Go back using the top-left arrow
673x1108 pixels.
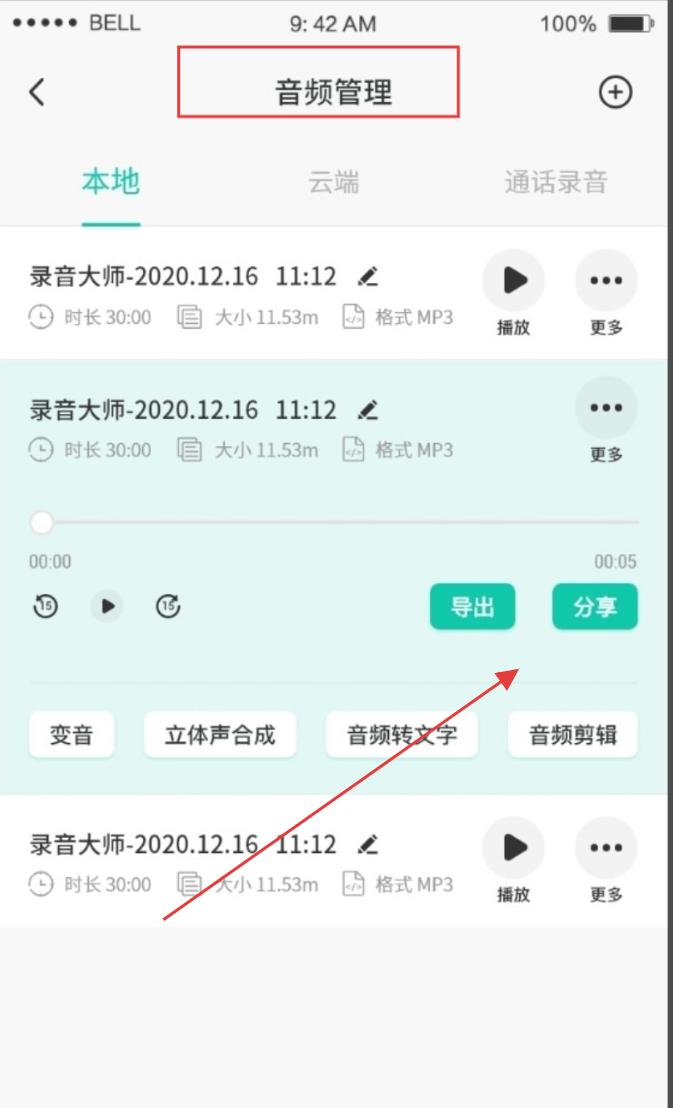click(37, 92)
